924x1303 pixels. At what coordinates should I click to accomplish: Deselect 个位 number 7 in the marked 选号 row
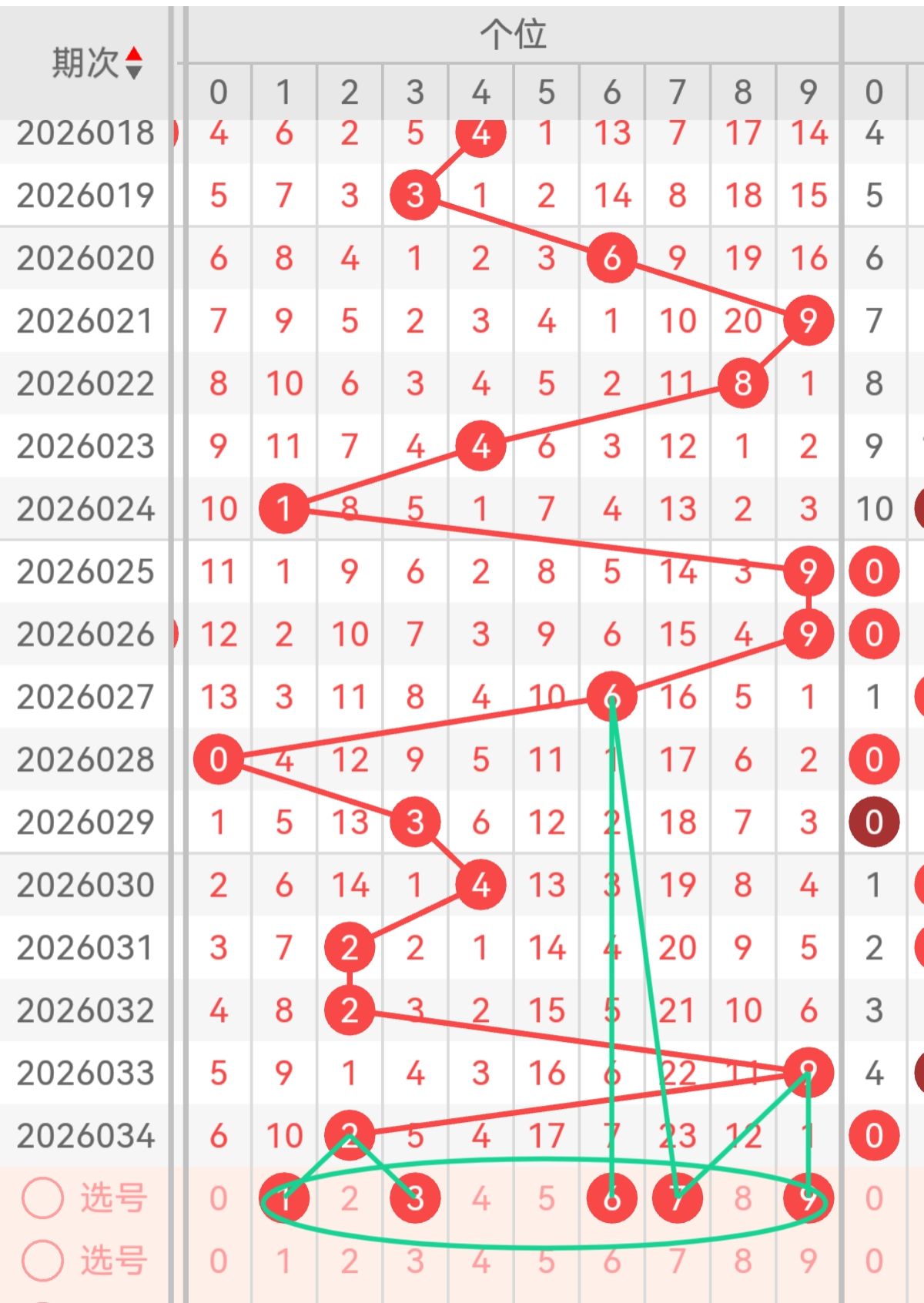[x=677, y=1199]
